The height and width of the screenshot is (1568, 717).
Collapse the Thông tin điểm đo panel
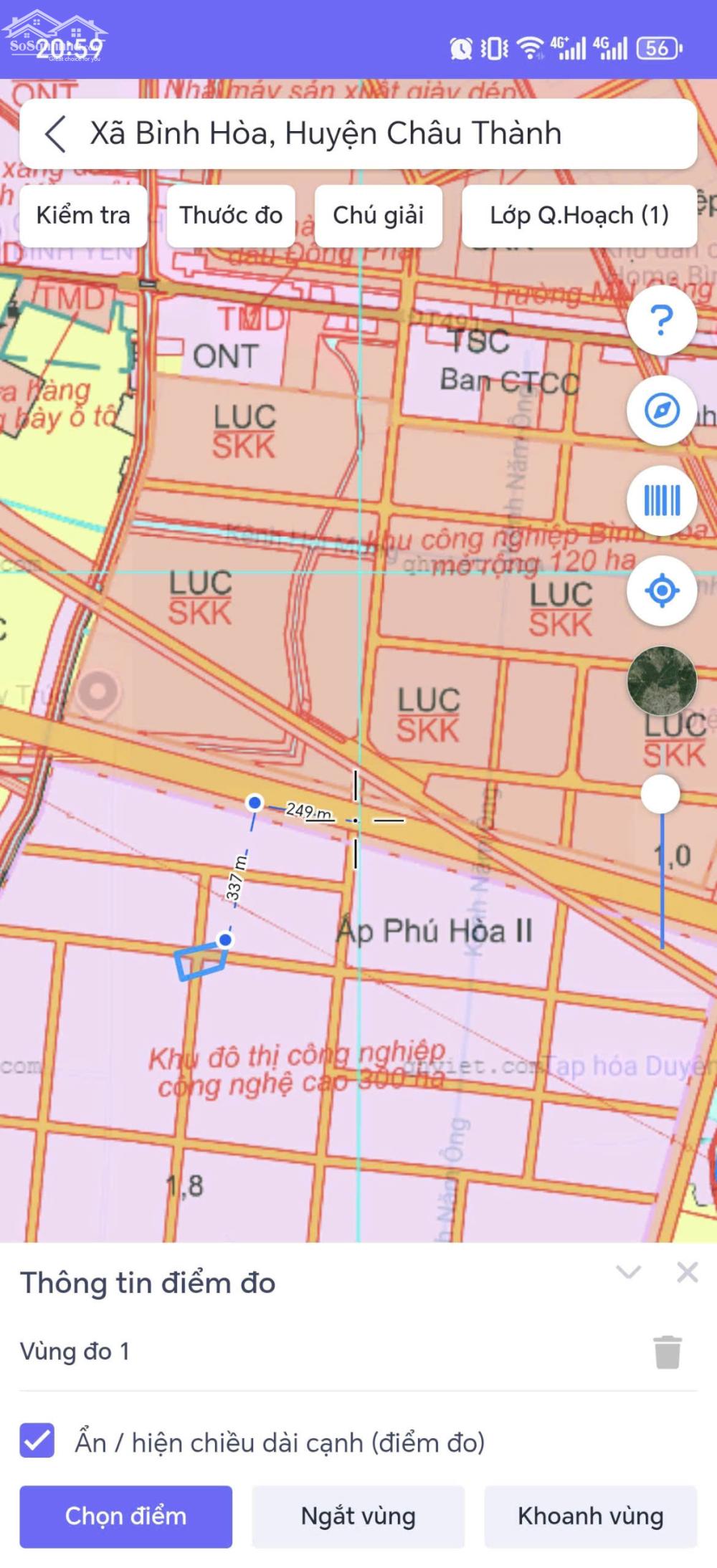click(x=628, y=1272)
